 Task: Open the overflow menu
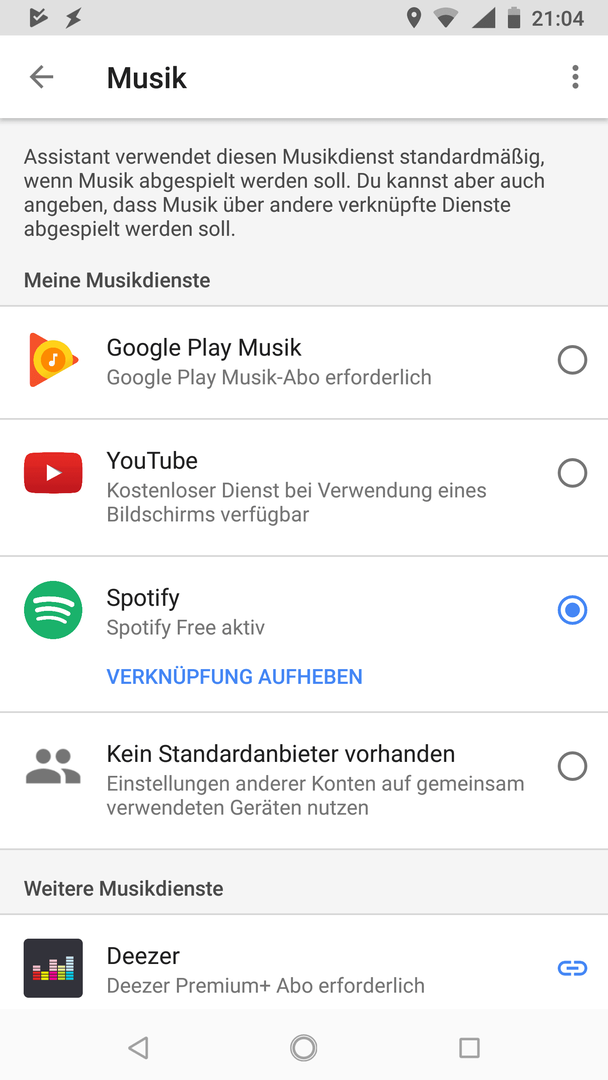[x=575, y=77]
